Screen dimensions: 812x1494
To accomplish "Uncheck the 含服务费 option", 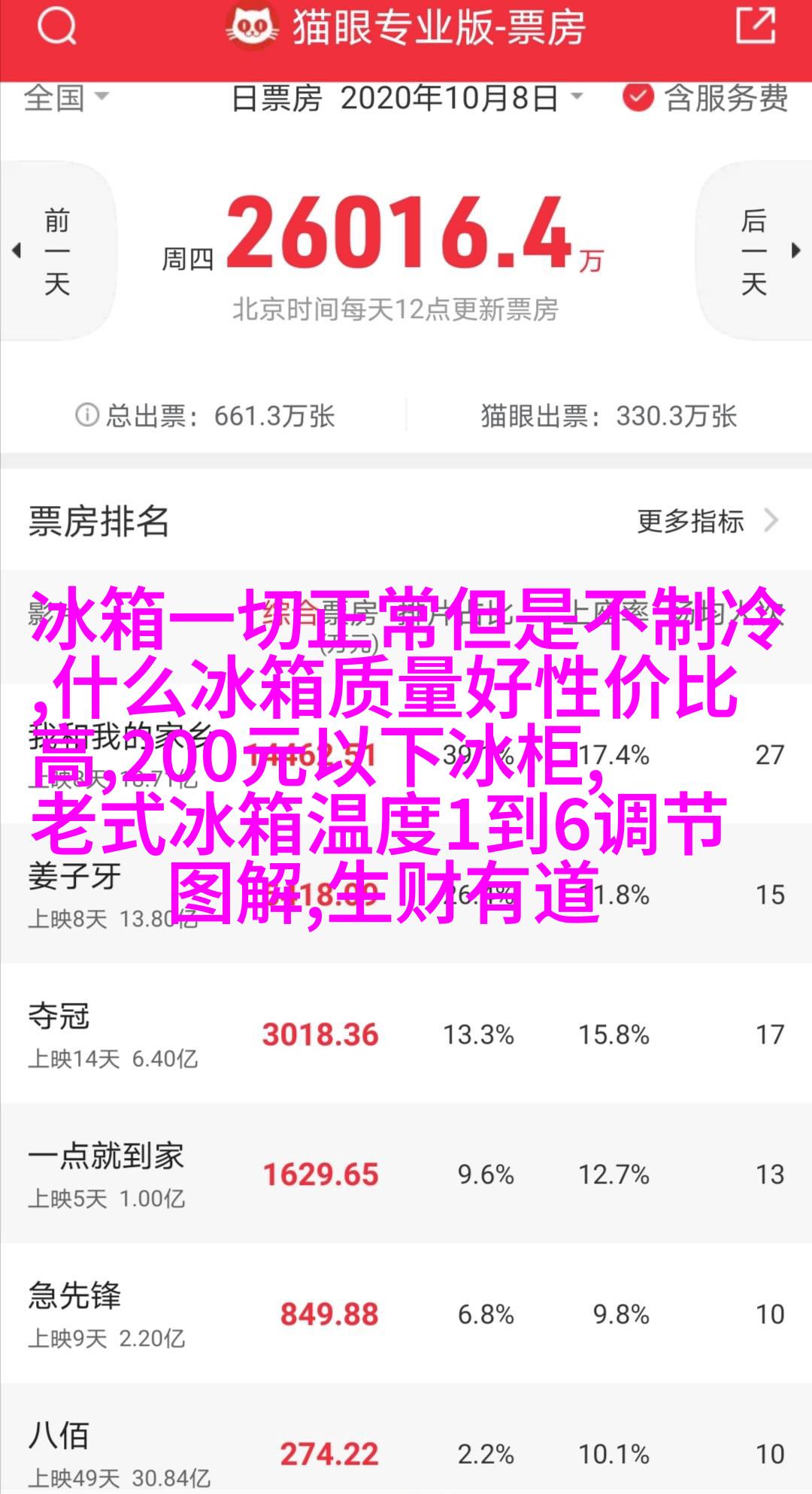I will pos(638,98).
